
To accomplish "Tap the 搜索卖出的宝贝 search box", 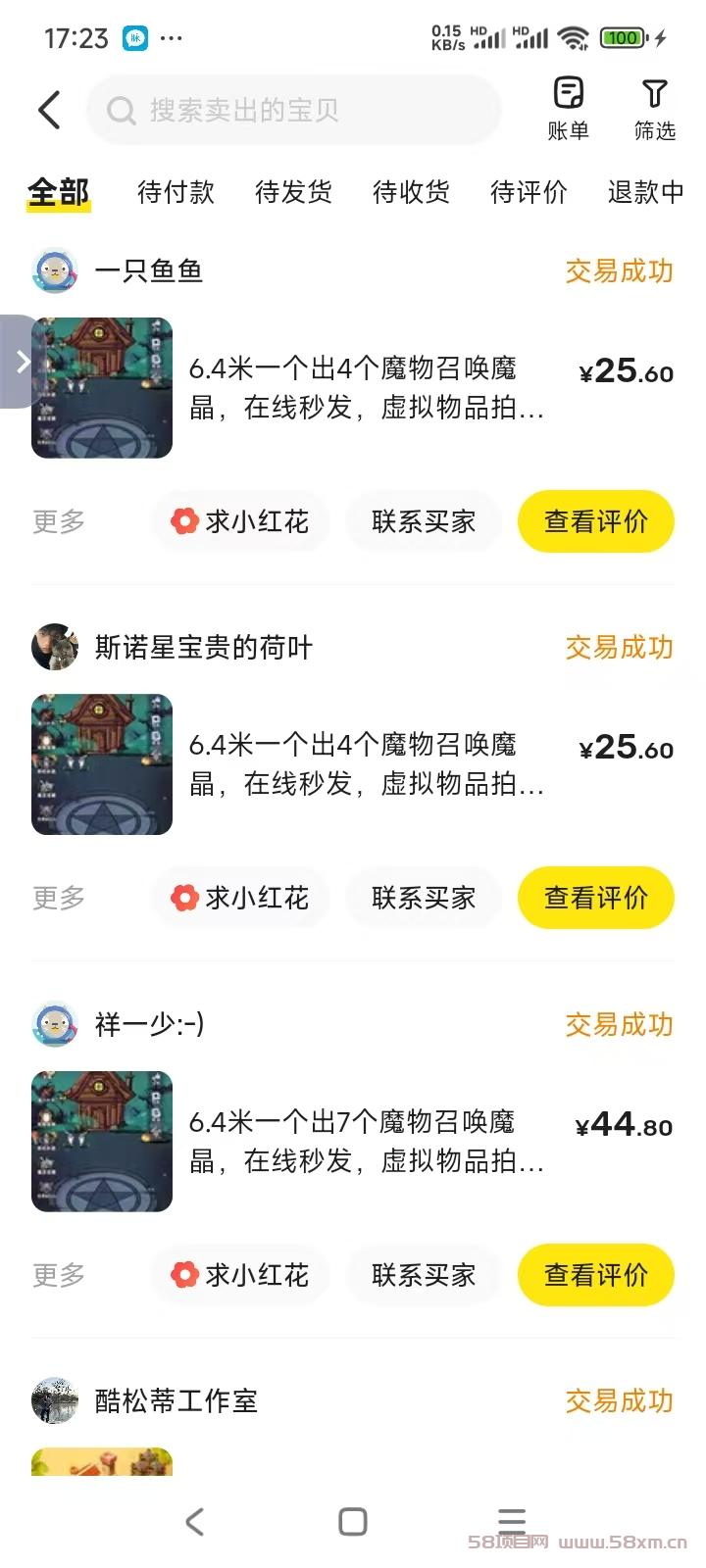I will 294,110.
